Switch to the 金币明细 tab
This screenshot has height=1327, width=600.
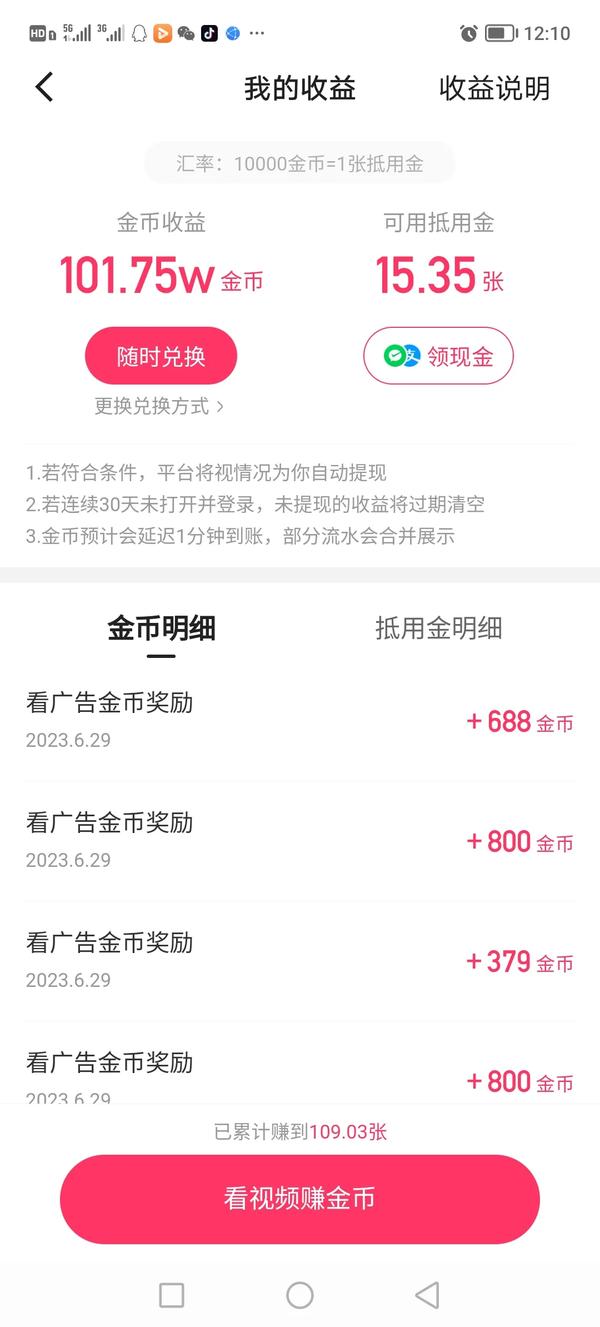point(161,628)
